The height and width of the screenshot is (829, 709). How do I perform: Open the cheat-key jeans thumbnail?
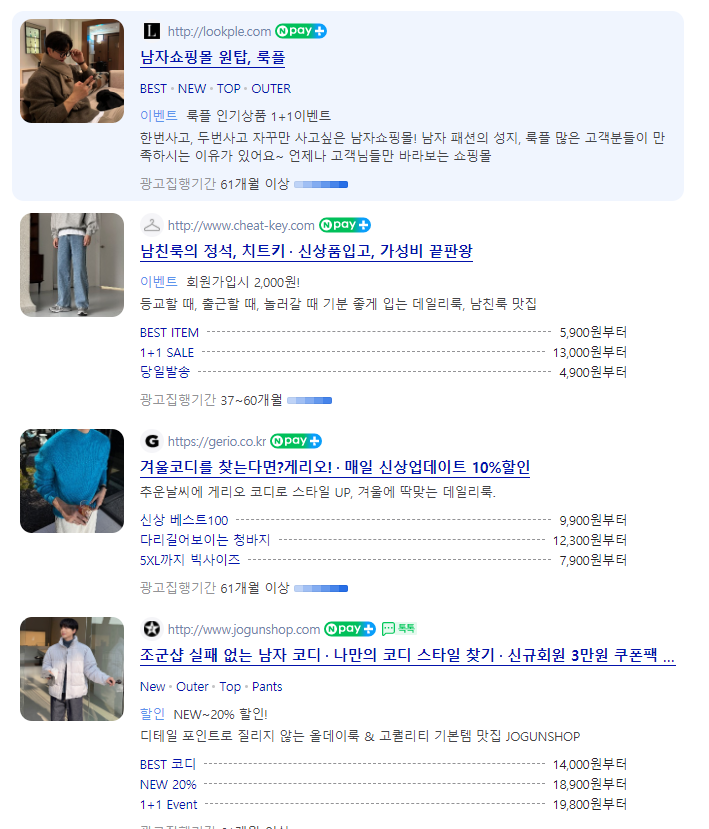pyautogui.click(x=72, y=264)
